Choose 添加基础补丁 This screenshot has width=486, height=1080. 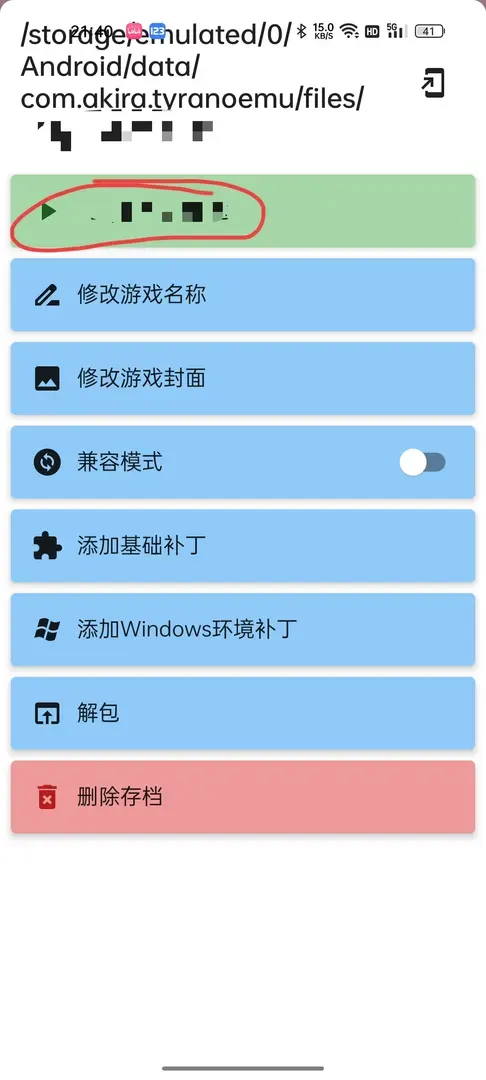[x=243, y=546]
